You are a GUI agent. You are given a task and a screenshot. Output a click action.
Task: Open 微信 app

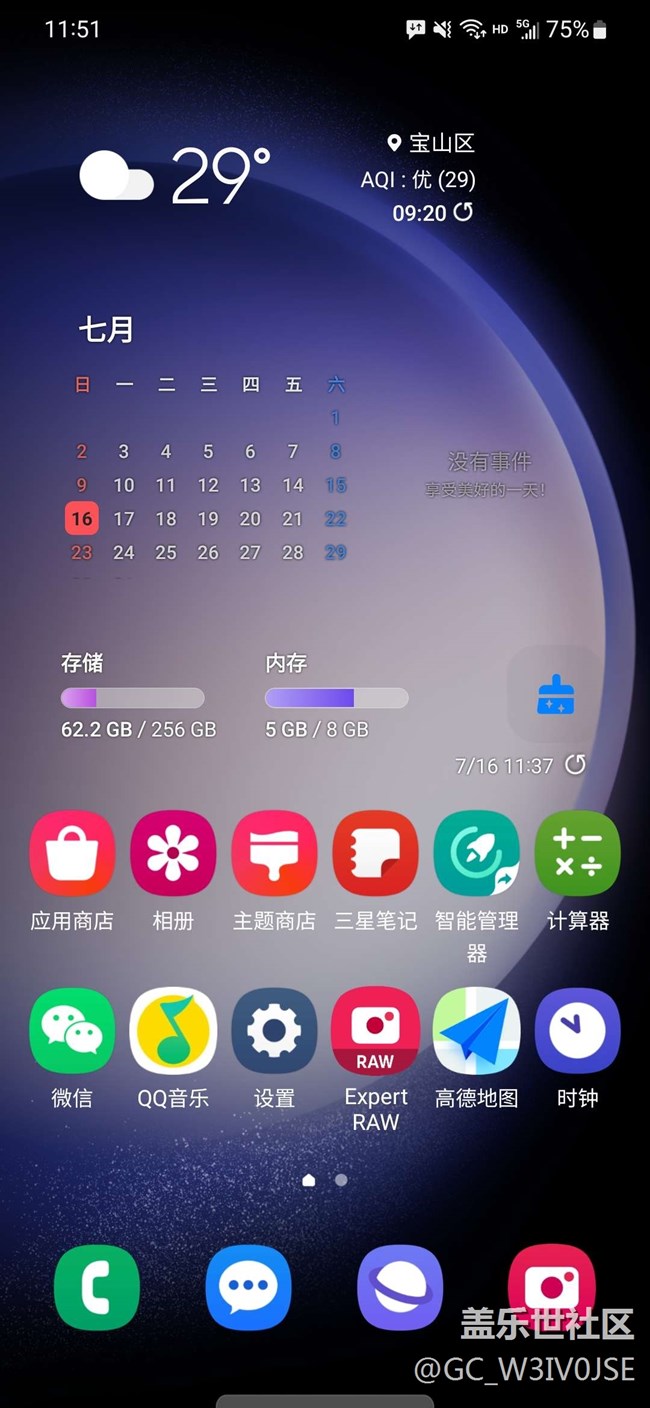coord(72,1031)
